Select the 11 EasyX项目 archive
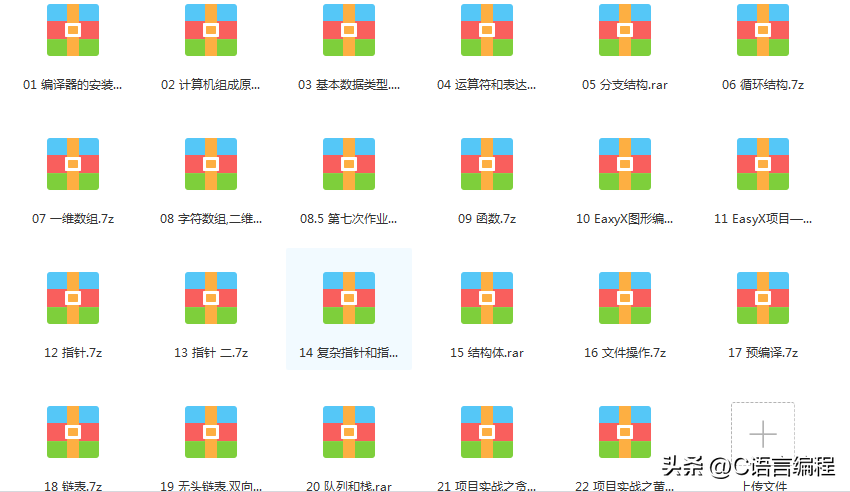Screen dimensions: 850x492 (762, 164)
